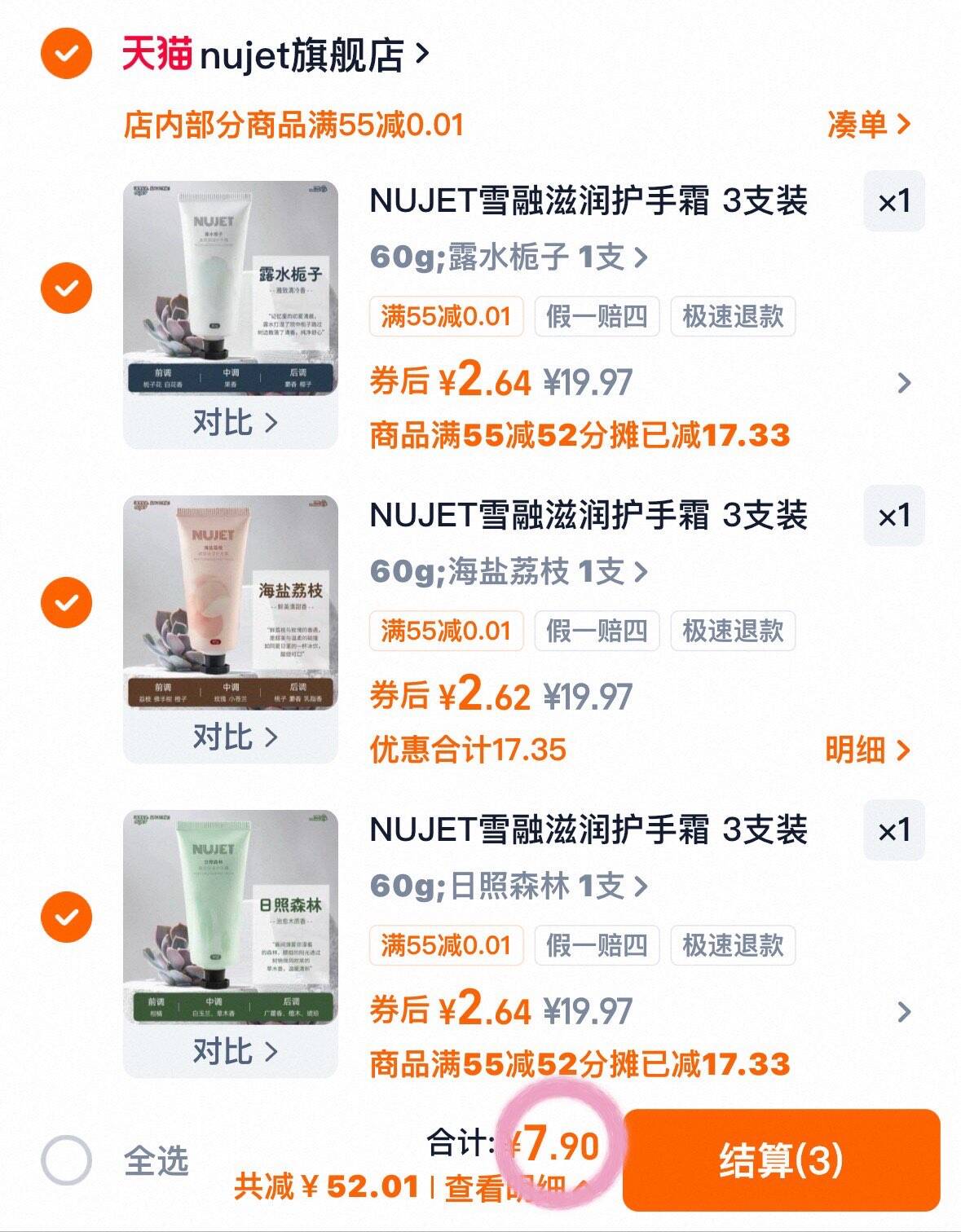Tap 凑单 to add more items
The image size is (961, 1232).
[x=867, y=125]
